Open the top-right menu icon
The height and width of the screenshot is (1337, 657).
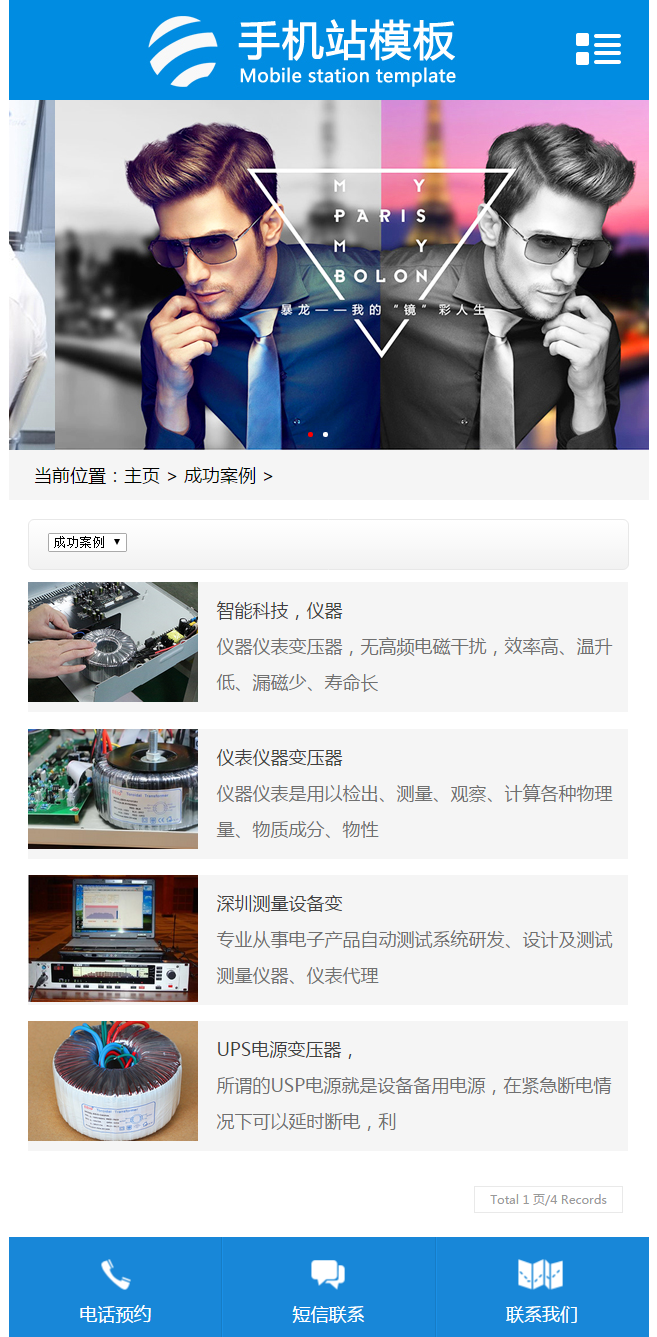pyautogui.click(x=598, y=49)
